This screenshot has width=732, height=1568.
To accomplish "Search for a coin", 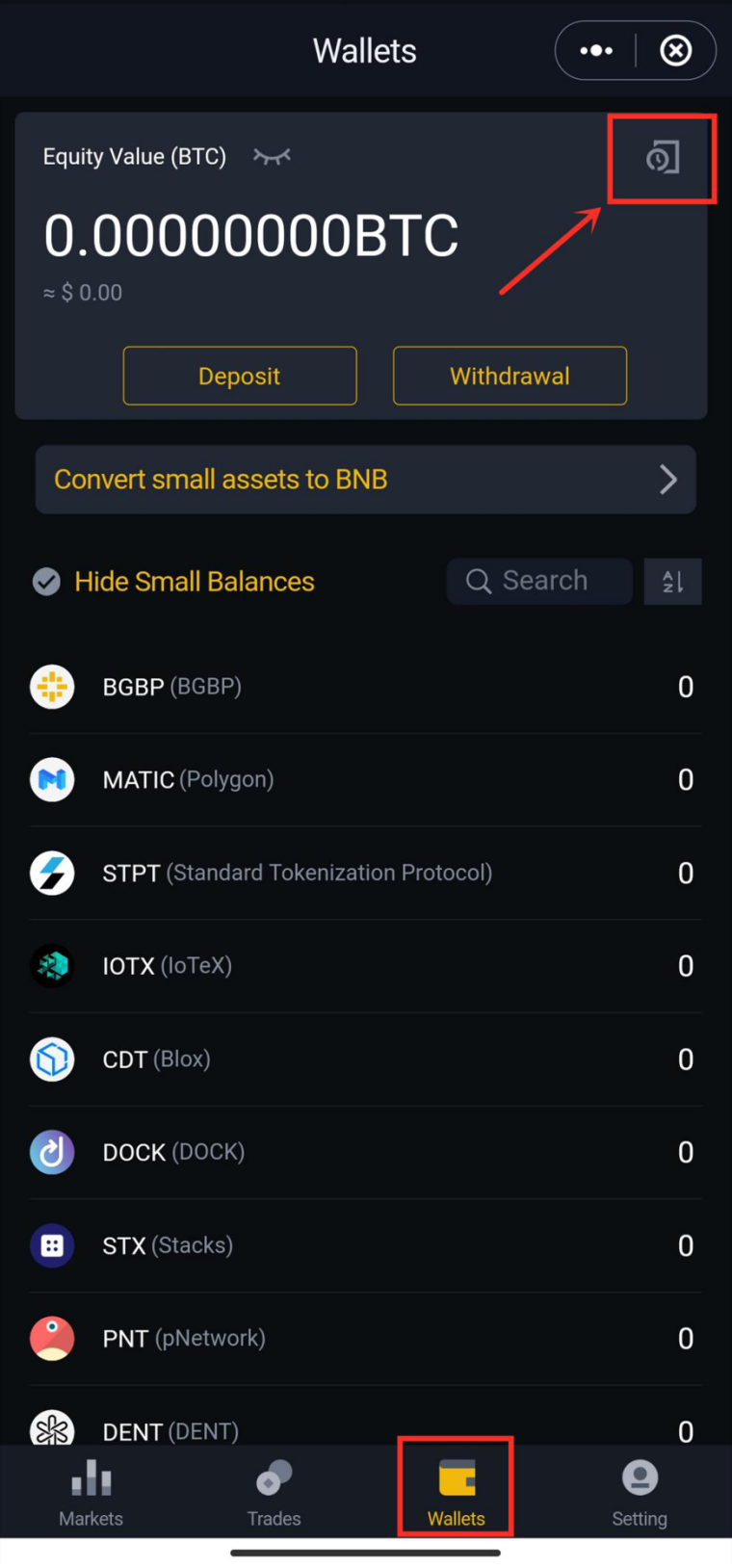I will click(x=539, y=581).
